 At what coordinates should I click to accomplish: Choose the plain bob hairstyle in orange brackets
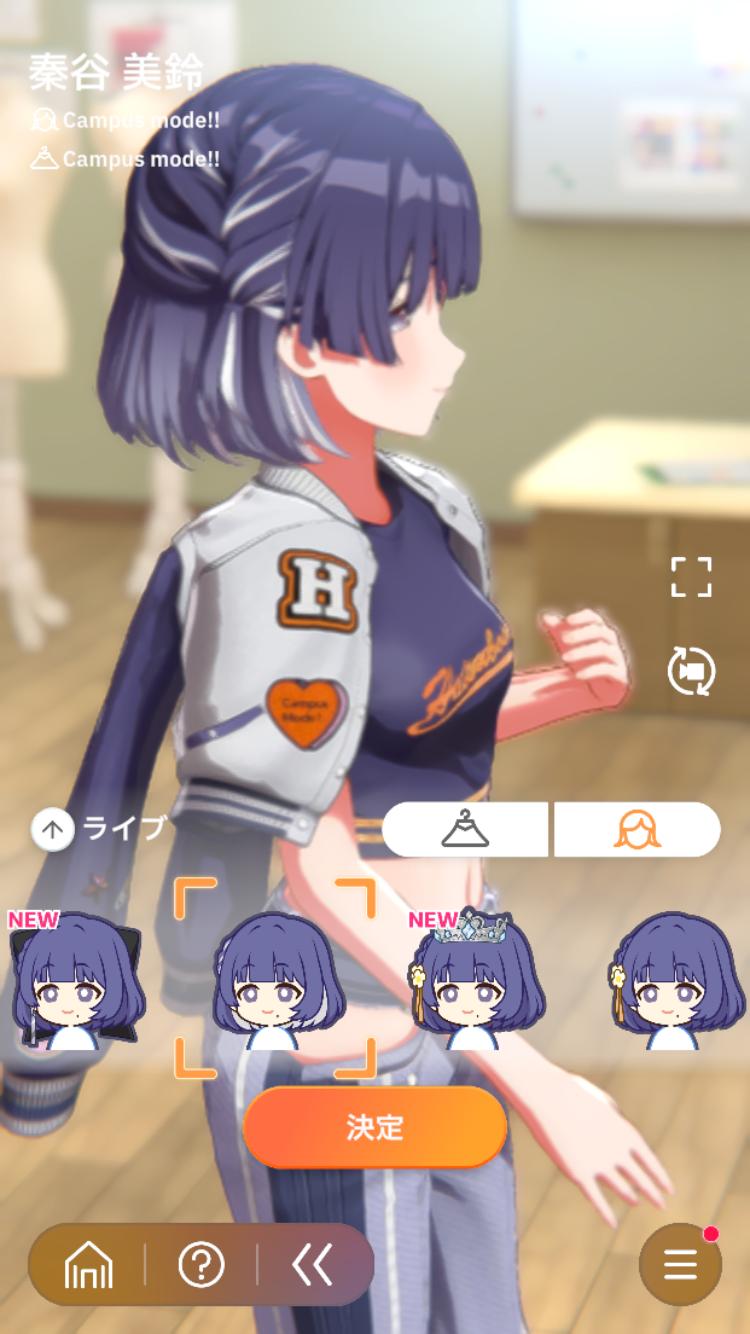(276, 982)
